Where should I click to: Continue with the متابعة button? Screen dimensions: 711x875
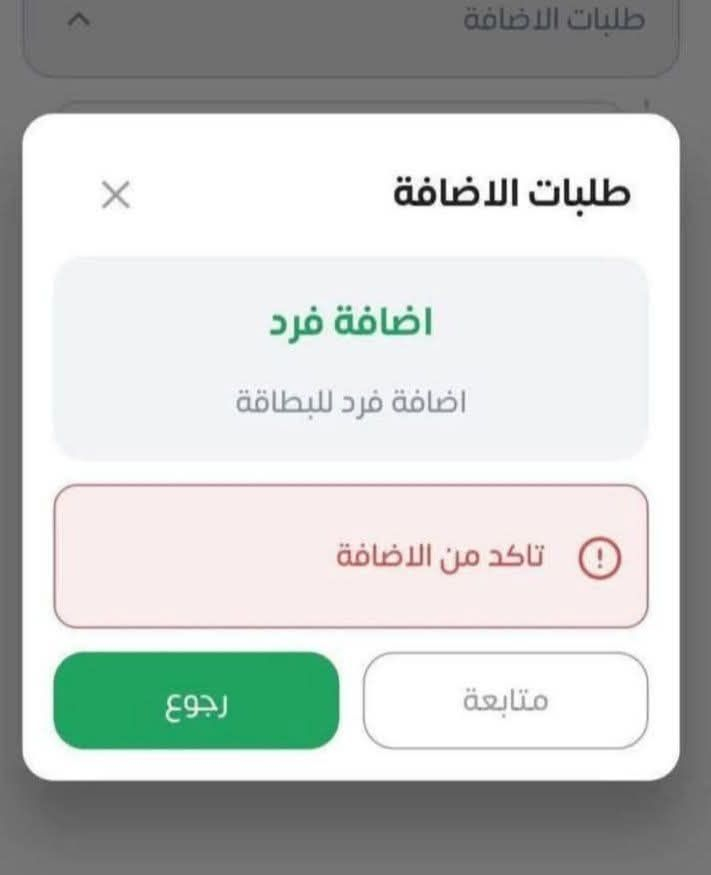(505, 701)
